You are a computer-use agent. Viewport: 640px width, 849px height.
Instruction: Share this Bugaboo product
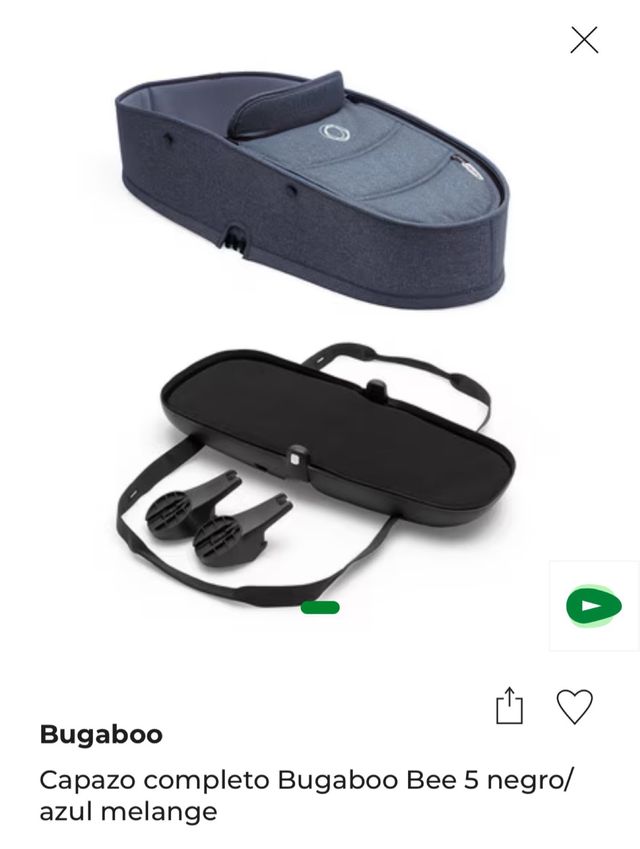[x=509, y=705]
